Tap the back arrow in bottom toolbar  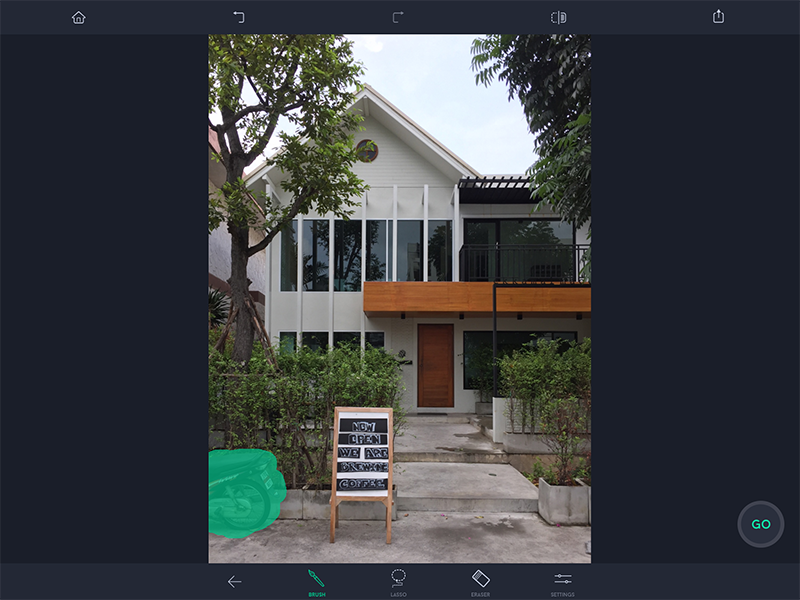(x=235, y=581)
